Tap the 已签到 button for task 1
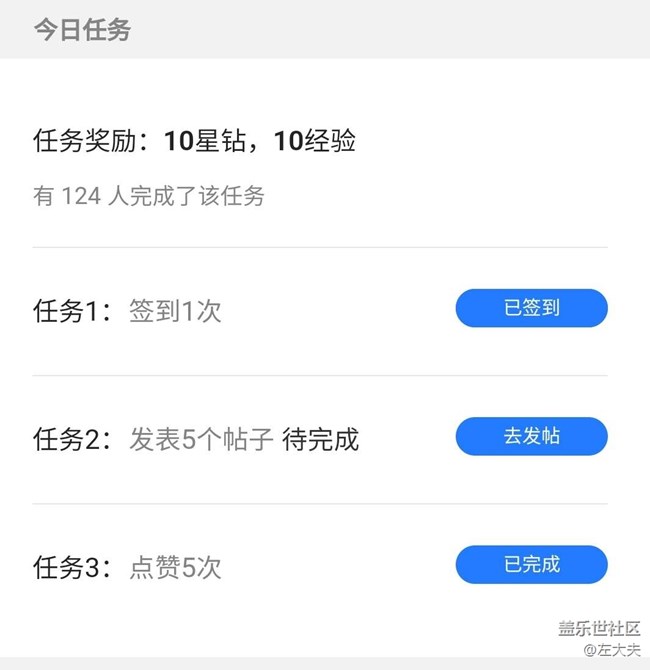This screenshot has width=650, height=670. 531,308
